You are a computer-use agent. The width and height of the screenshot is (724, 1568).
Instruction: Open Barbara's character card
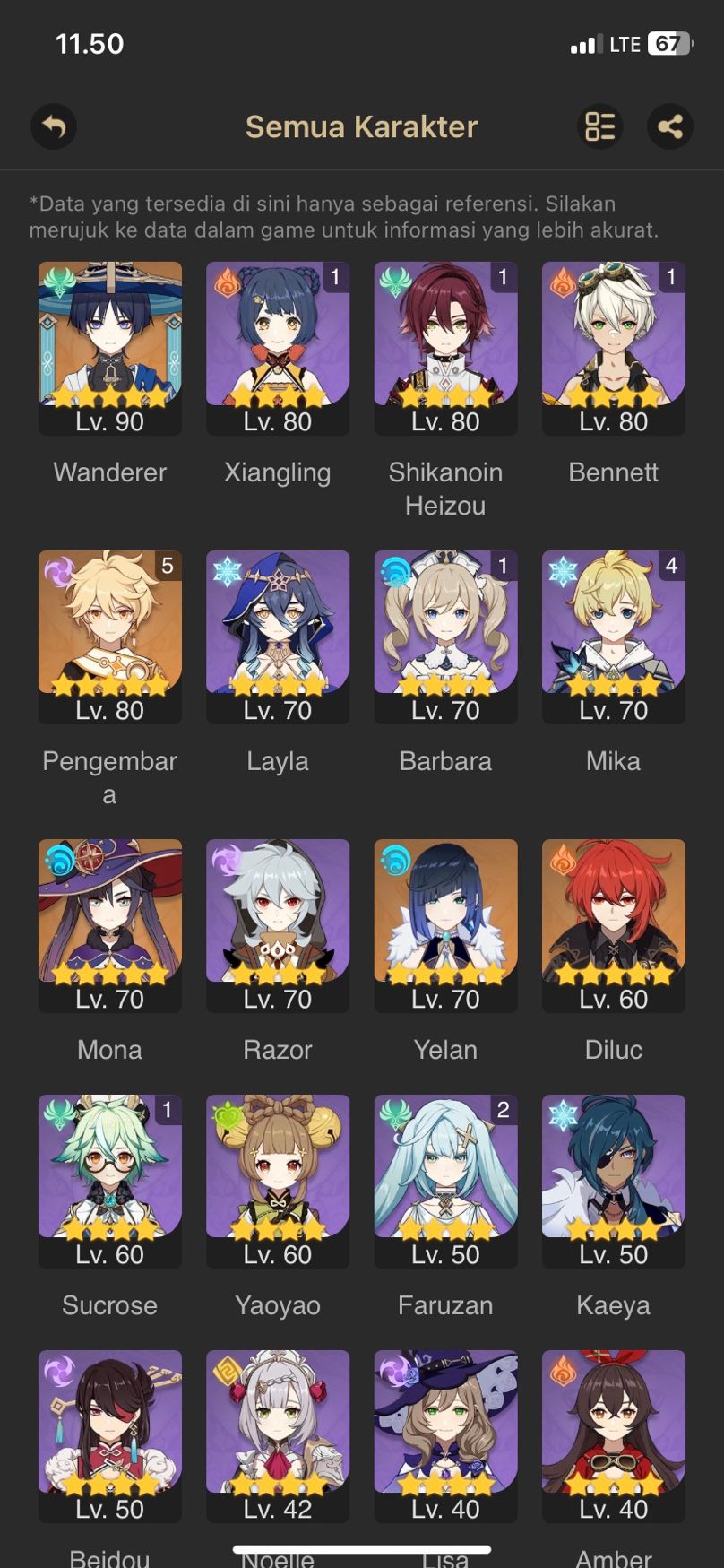tap(445, 637)
